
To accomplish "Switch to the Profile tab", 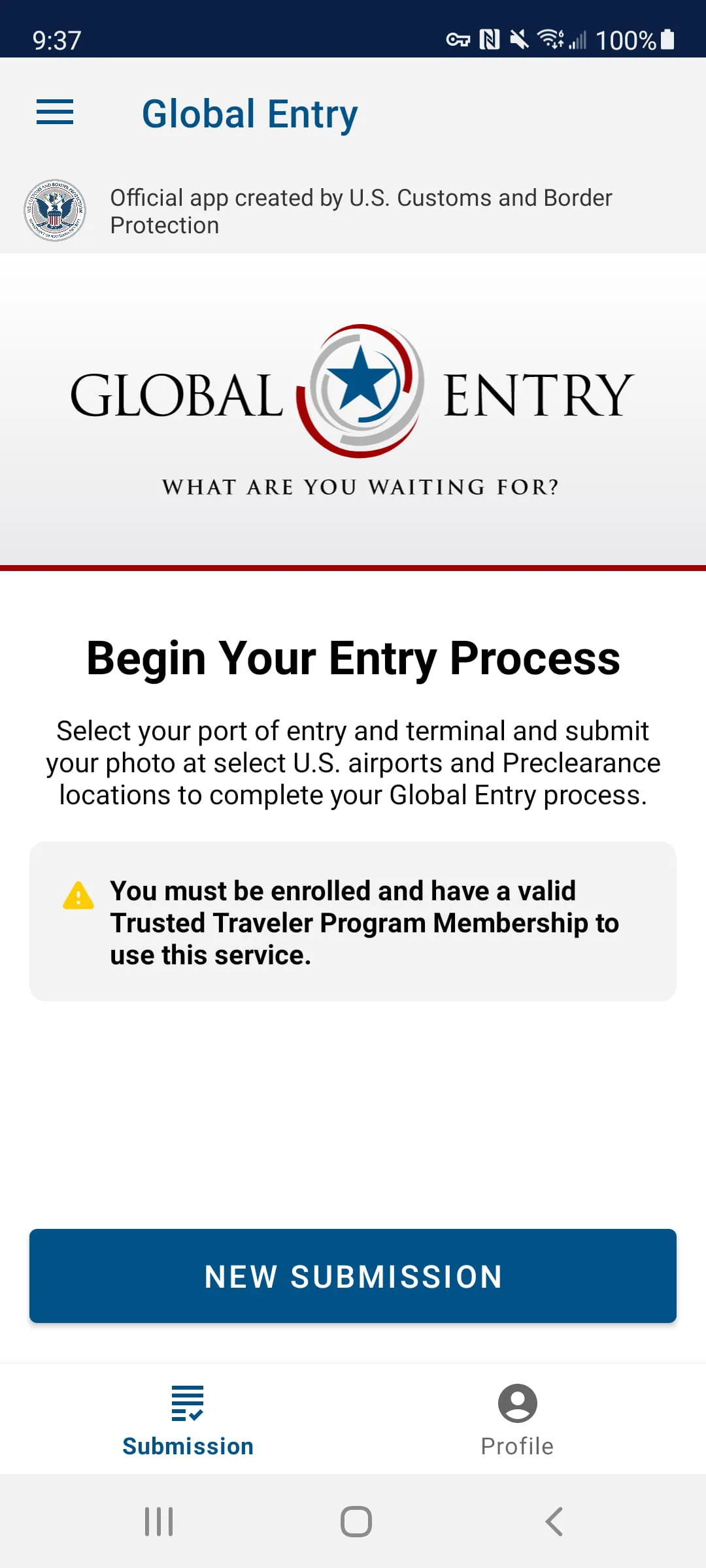I will [516, 1424].
